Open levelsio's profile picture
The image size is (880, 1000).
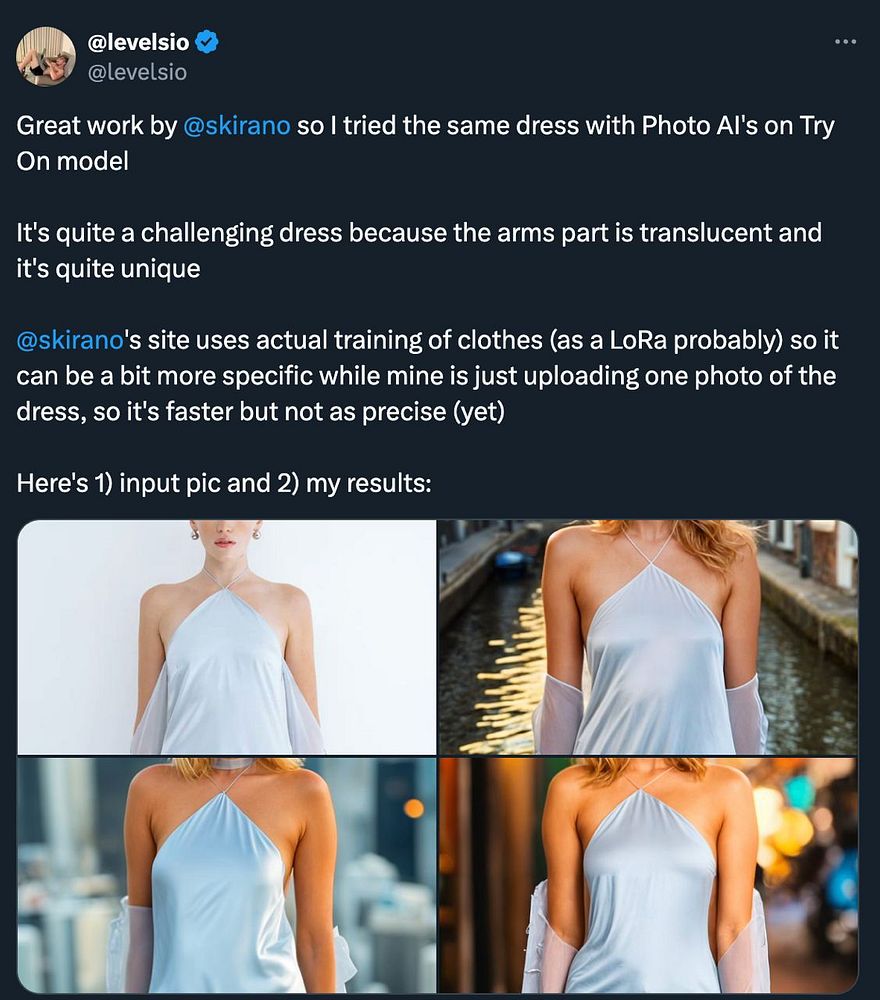tap(46, 56)
